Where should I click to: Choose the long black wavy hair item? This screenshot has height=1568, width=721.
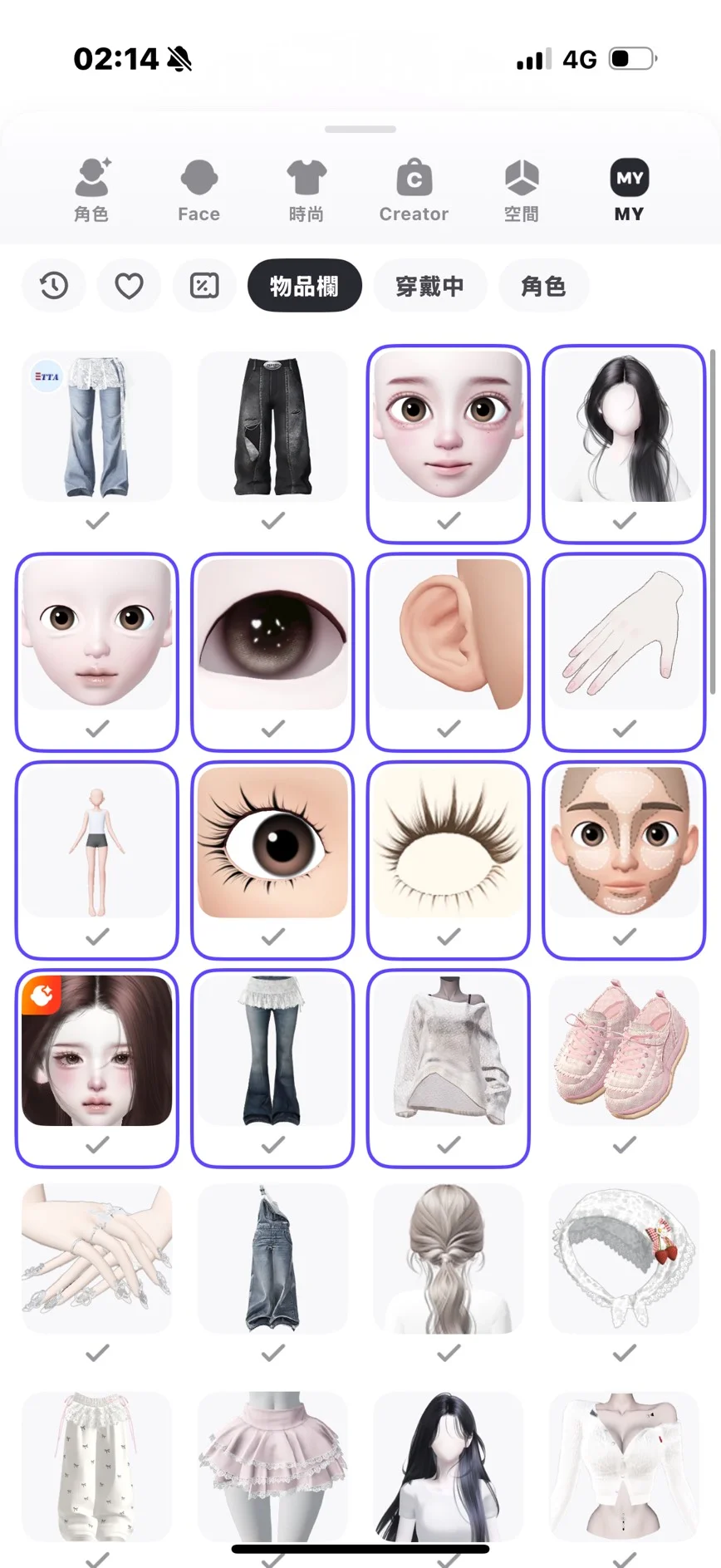tap(624, 427)
